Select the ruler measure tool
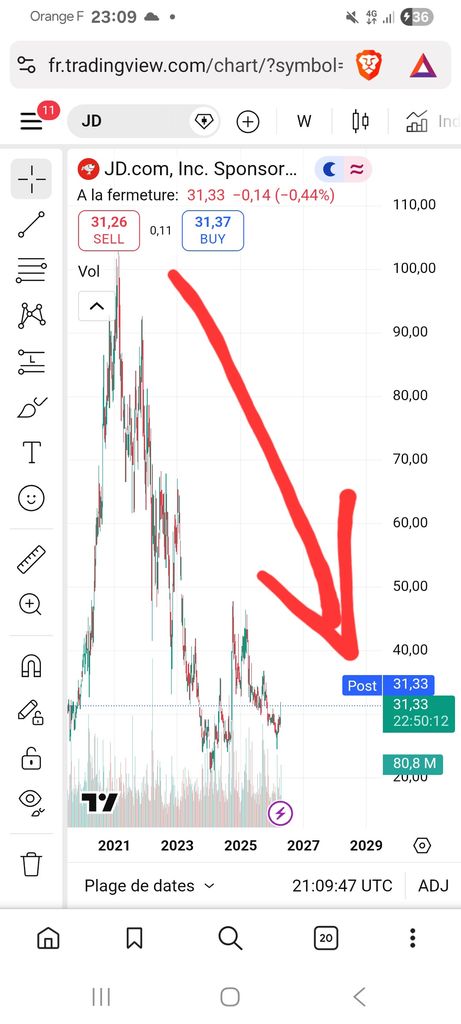Viewport: 461px width, 1024px height. pos(31,559)
